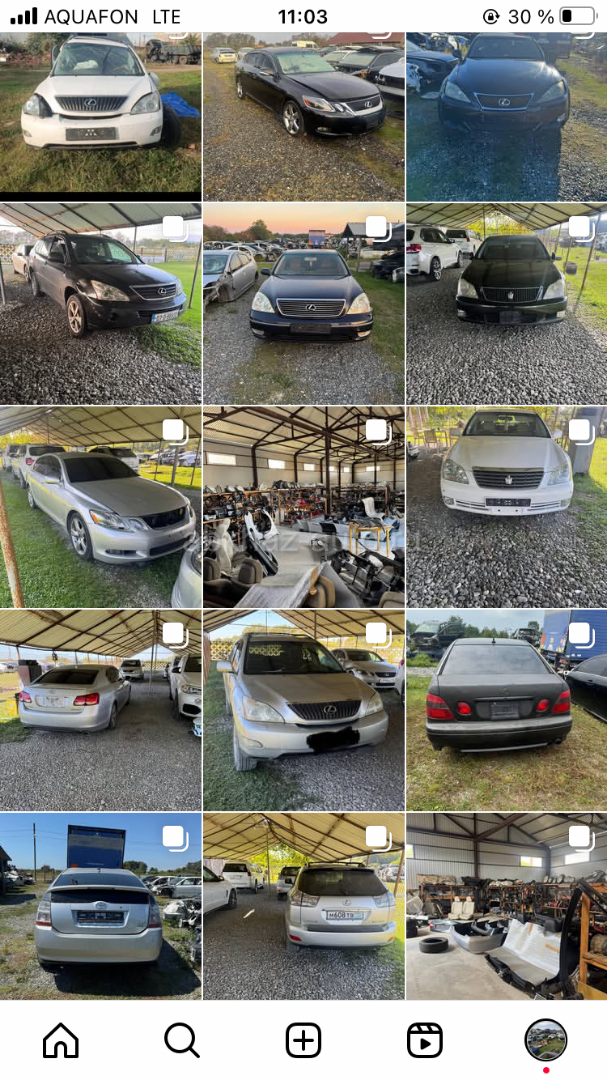Go to the home feed tab

(x=61, y=1041)
